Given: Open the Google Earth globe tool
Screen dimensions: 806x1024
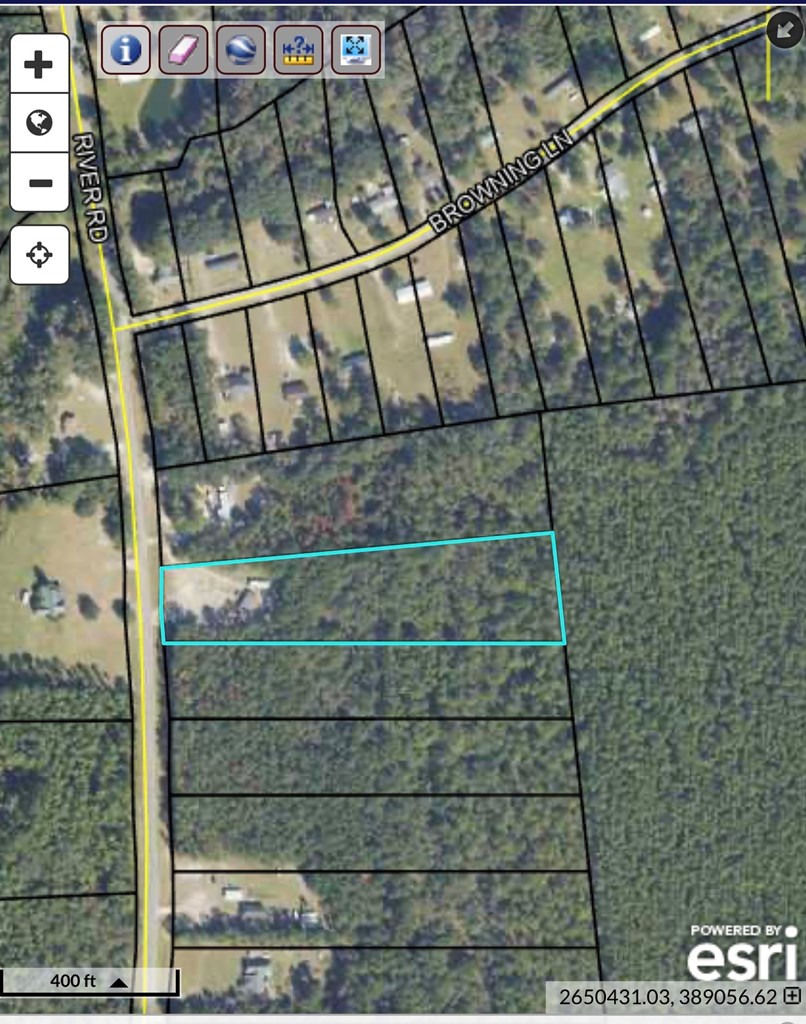Looking at the screenshot, I should coord(241,49).
